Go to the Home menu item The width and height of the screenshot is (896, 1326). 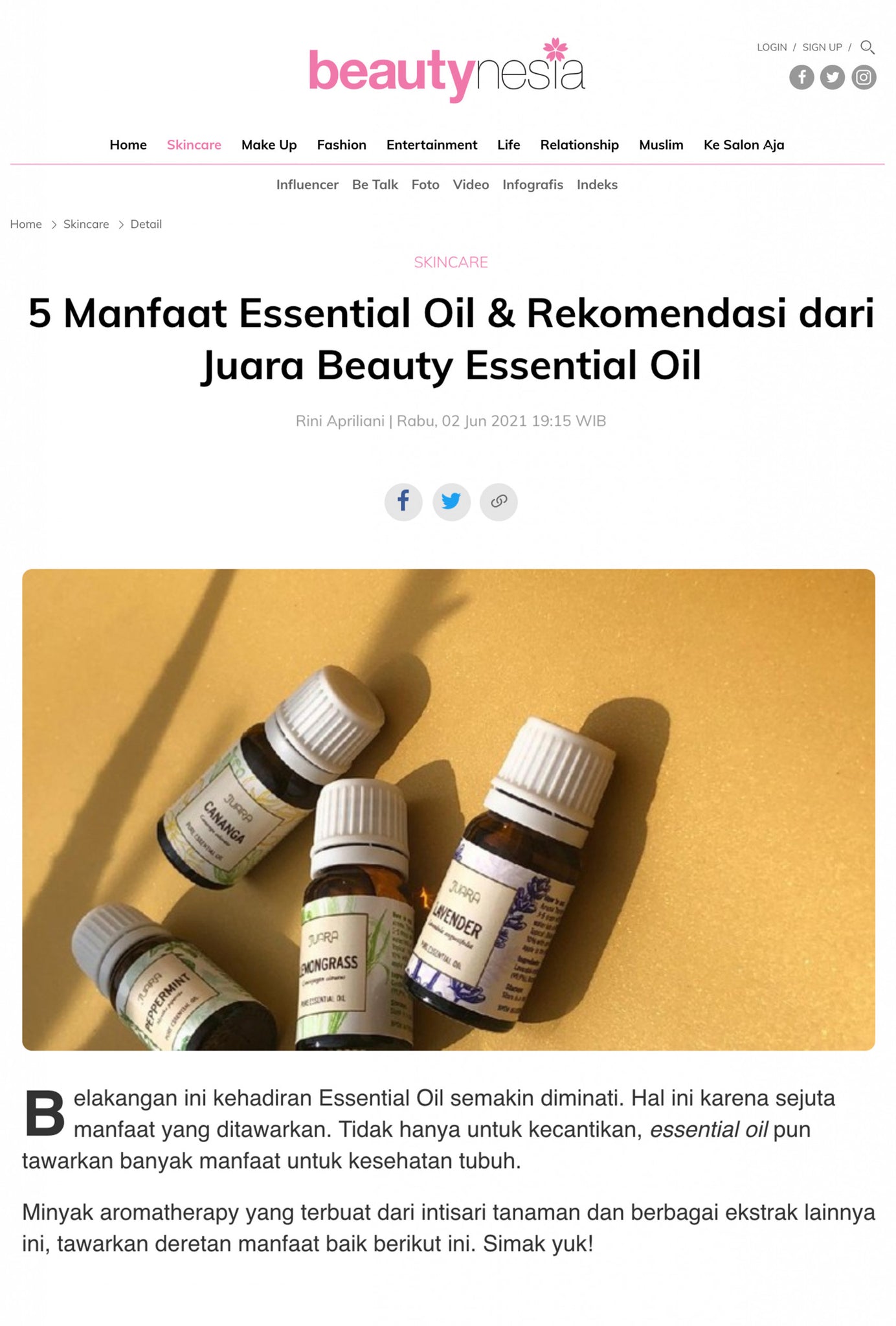point(128,145)
